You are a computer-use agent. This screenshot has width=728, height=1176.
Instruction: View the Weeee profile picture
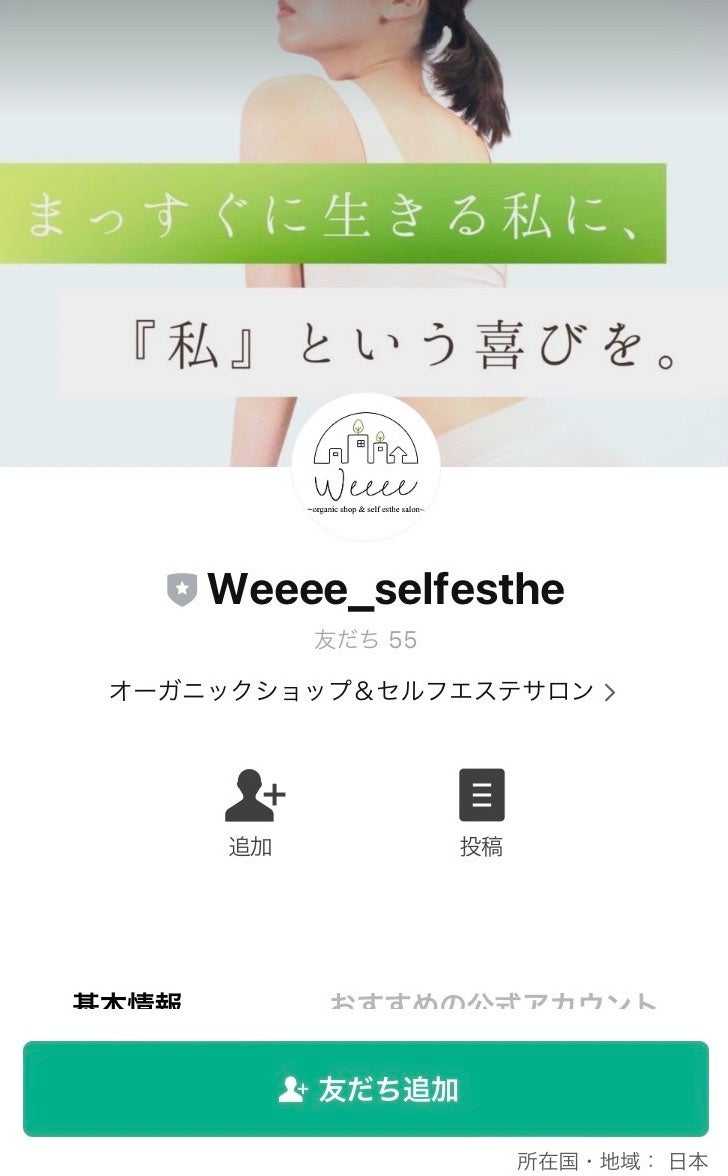tap(365, 467)
